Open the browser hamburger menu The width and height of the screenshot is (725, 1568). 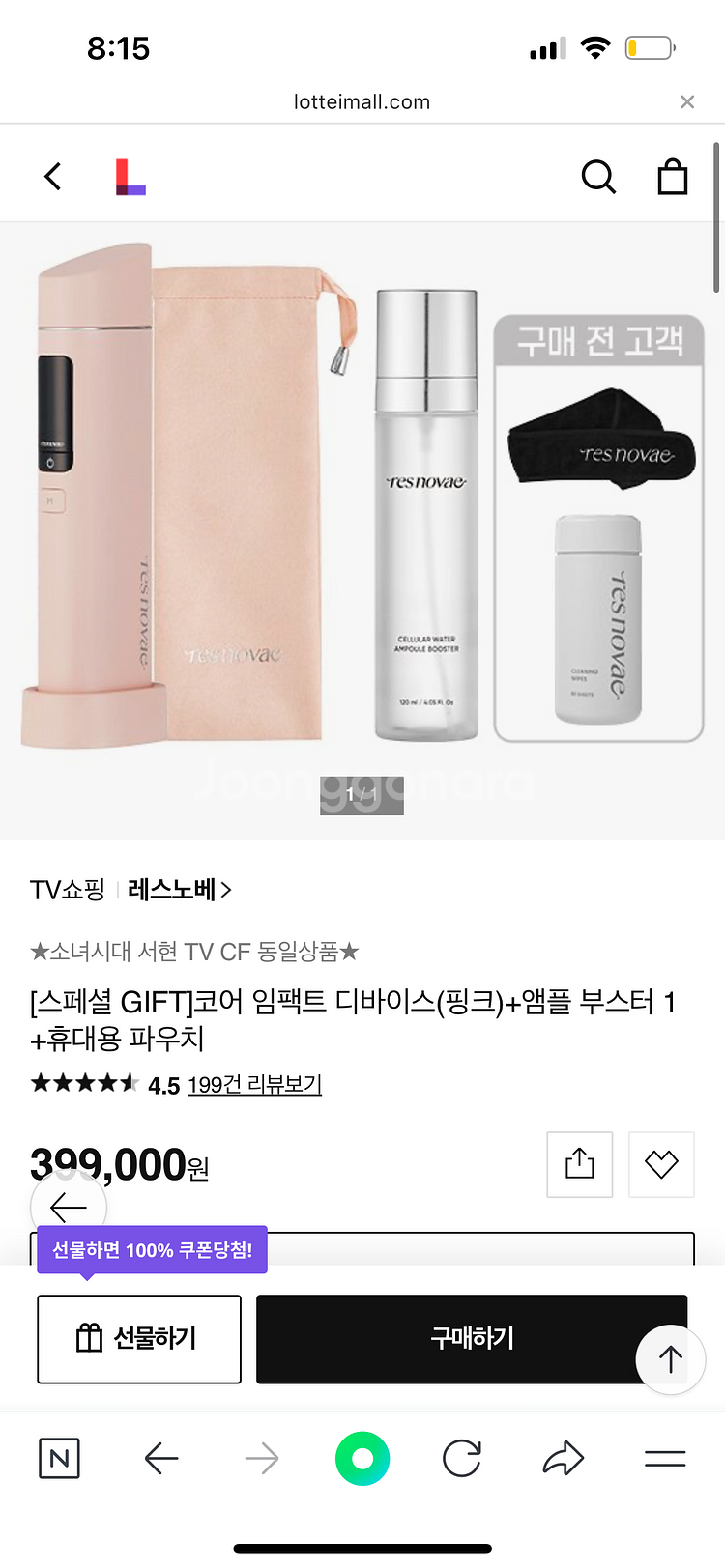coord(665,1458)
